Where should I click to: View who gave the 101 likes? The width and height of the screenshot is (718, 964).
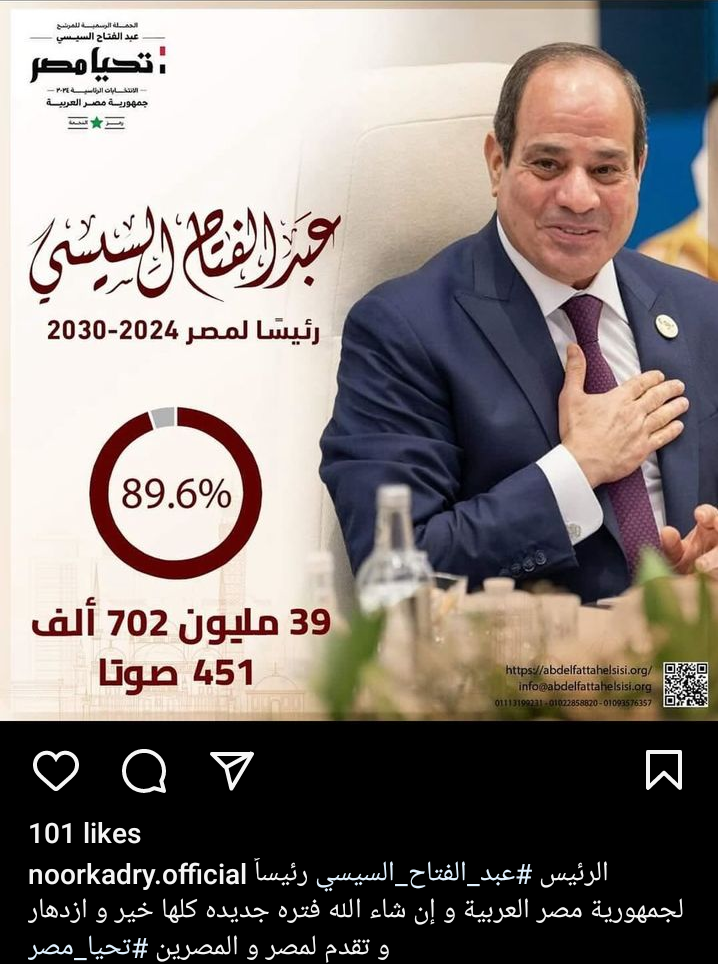coord(85,833)
